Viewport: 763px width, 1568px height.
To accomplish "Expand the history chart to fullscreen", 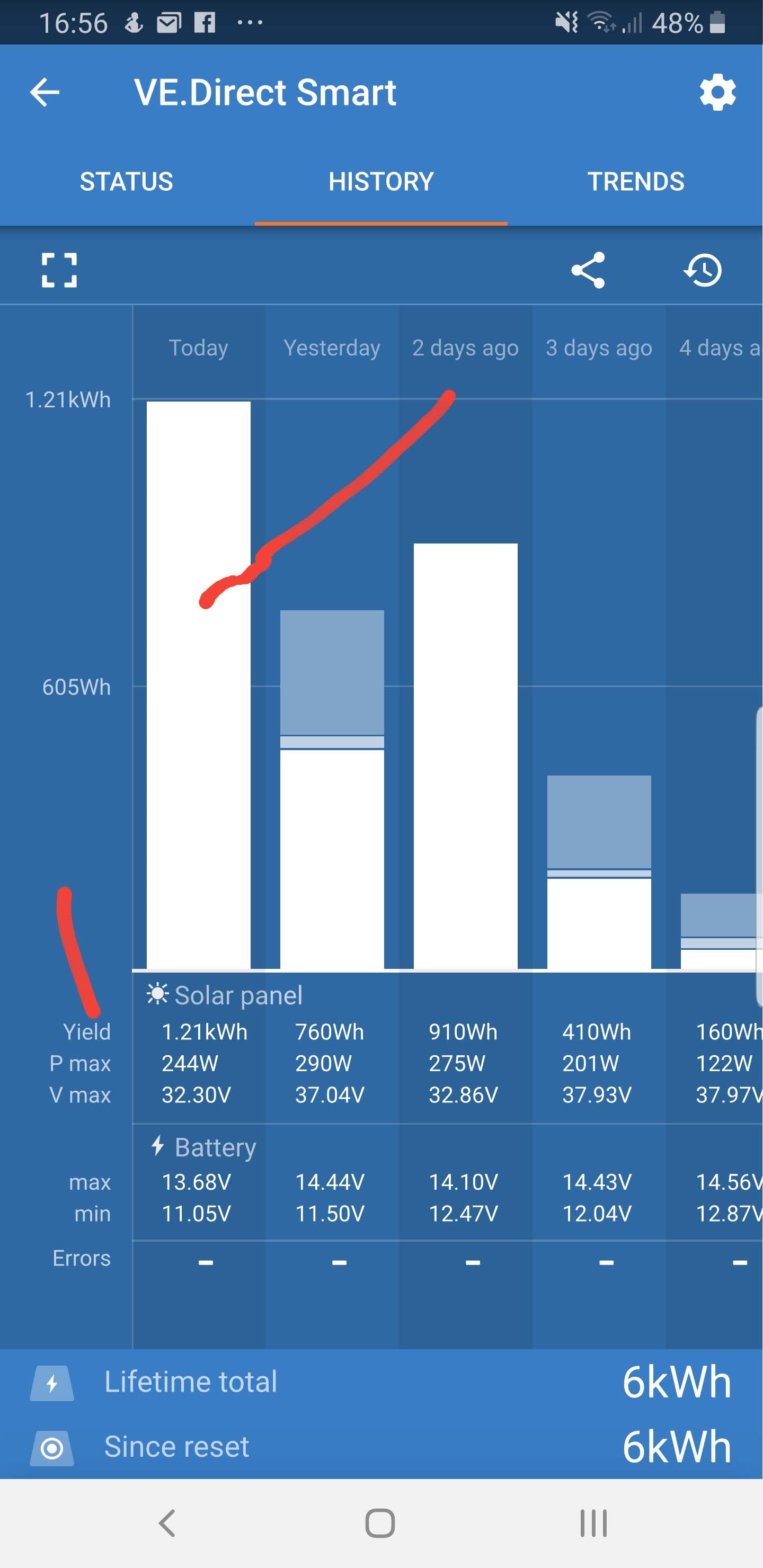I will [59, 270].
